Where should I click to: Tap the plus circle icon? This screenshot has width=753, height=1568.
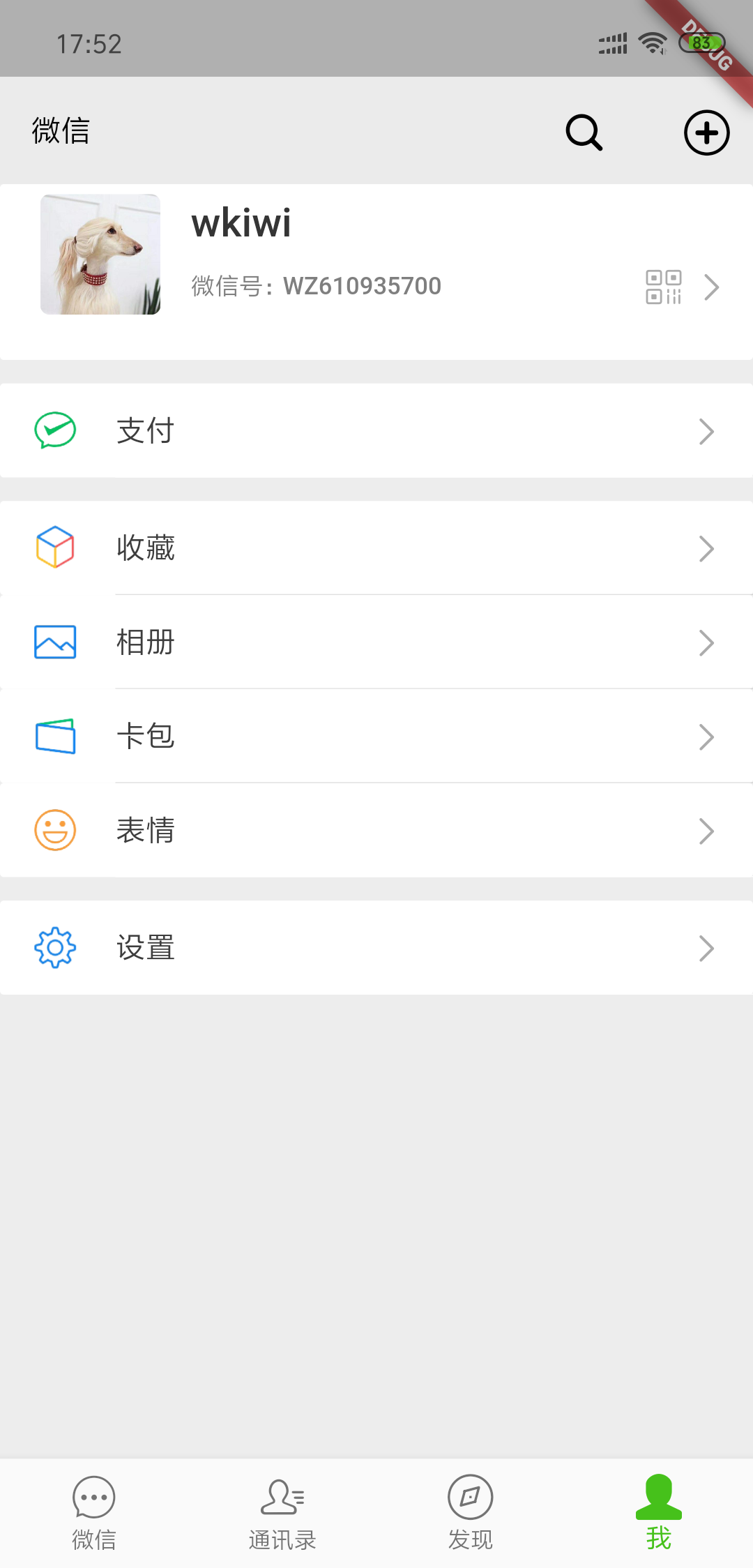point(706,133)
